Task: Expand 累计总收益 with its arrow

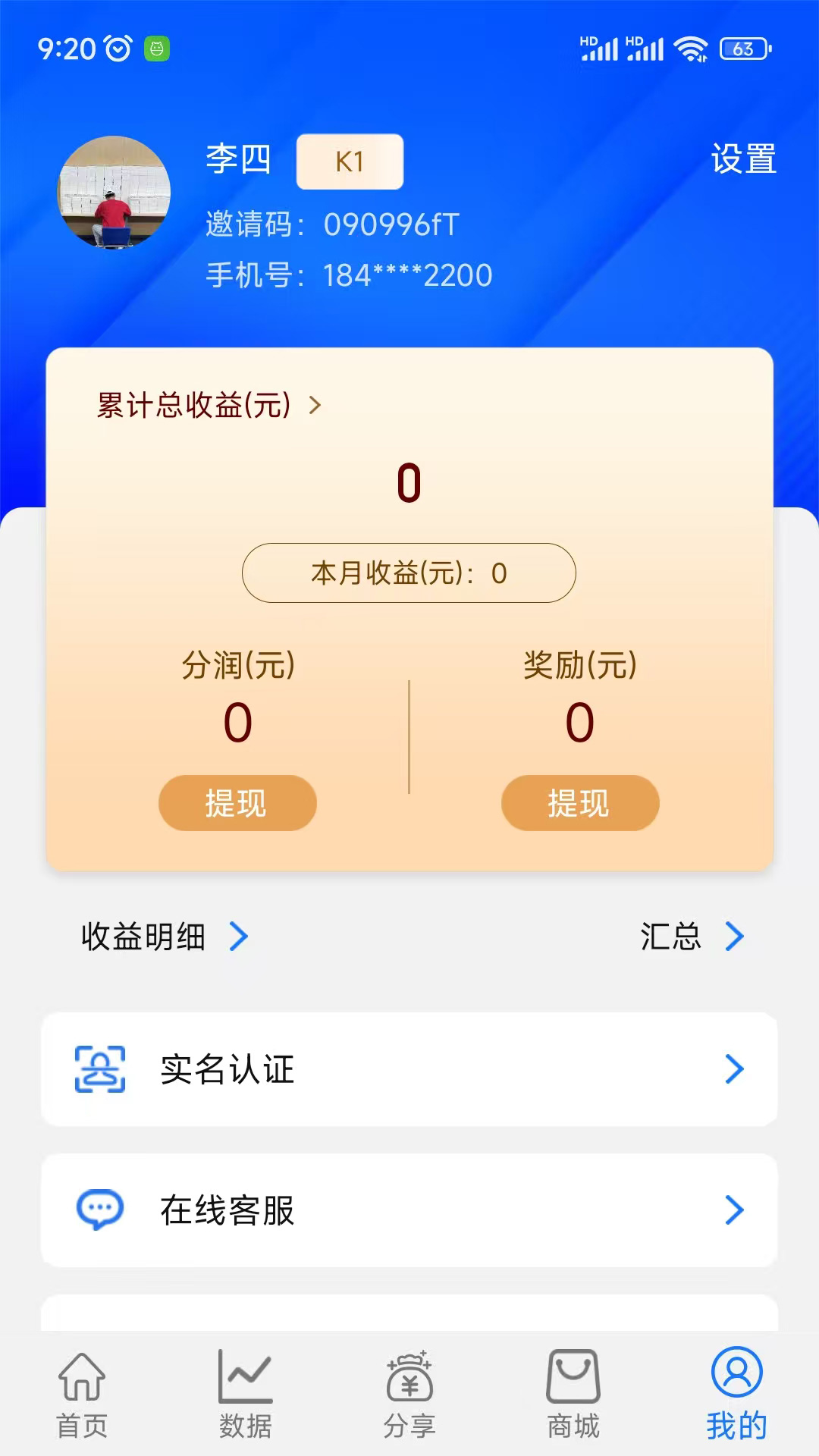Action: 313,406
